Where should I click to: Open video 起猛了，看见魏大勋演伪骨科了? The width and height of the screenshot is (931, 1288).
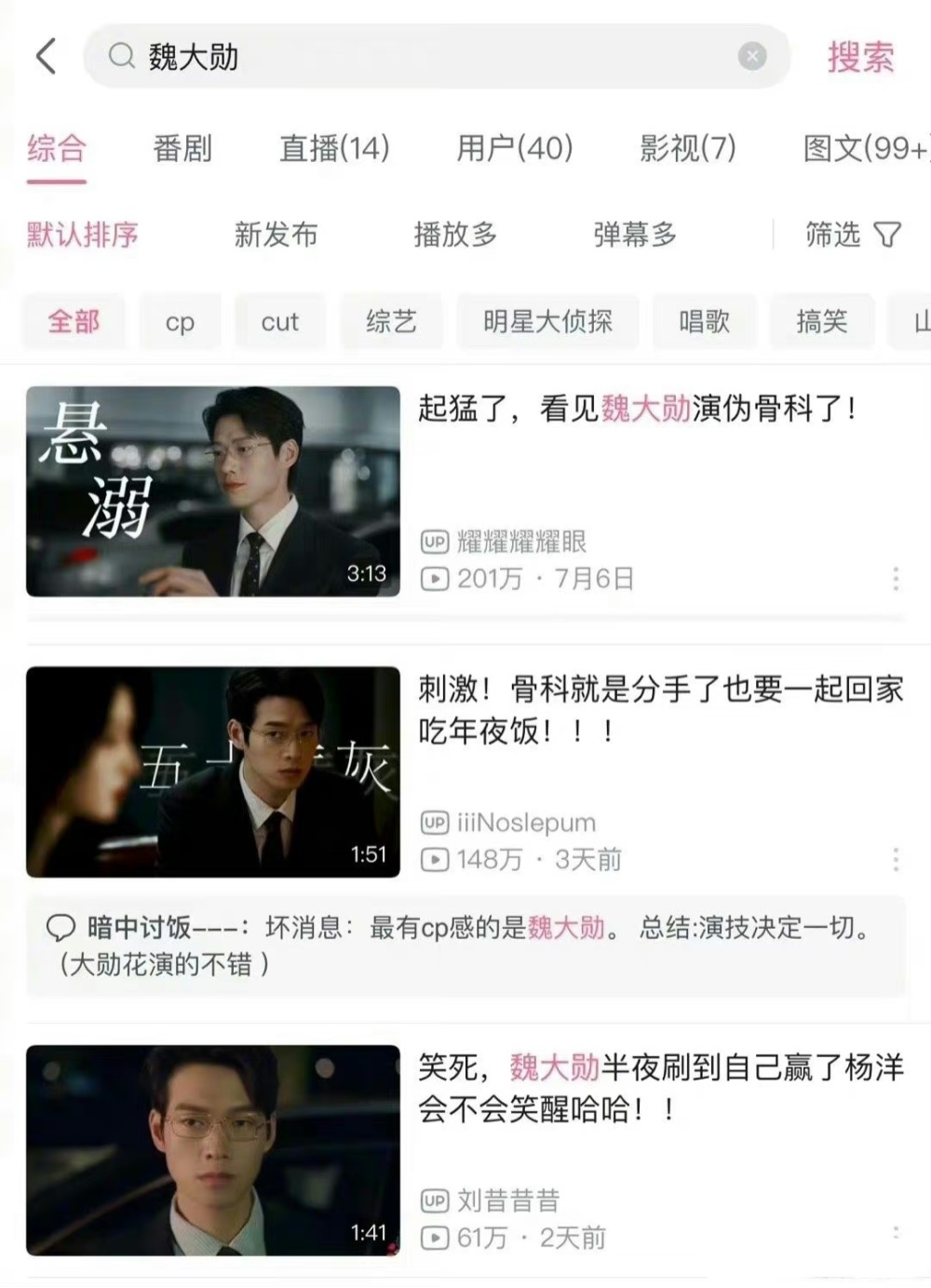point(637,409)
